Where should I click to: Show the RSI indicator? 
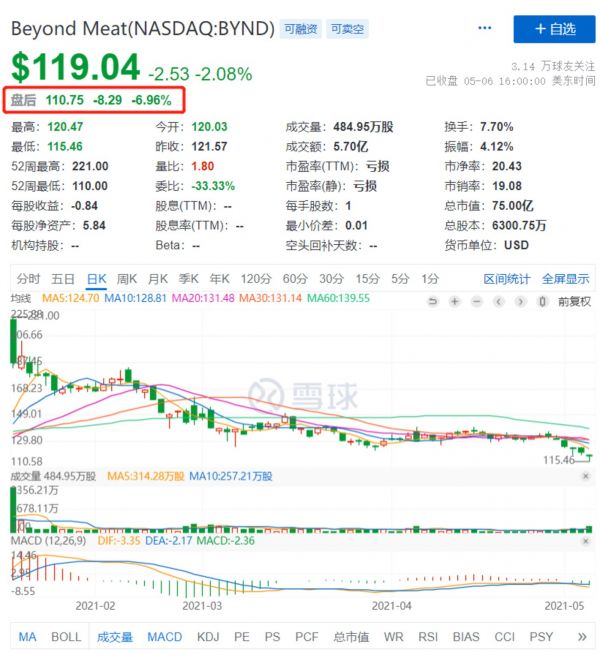tap(427, 636)
